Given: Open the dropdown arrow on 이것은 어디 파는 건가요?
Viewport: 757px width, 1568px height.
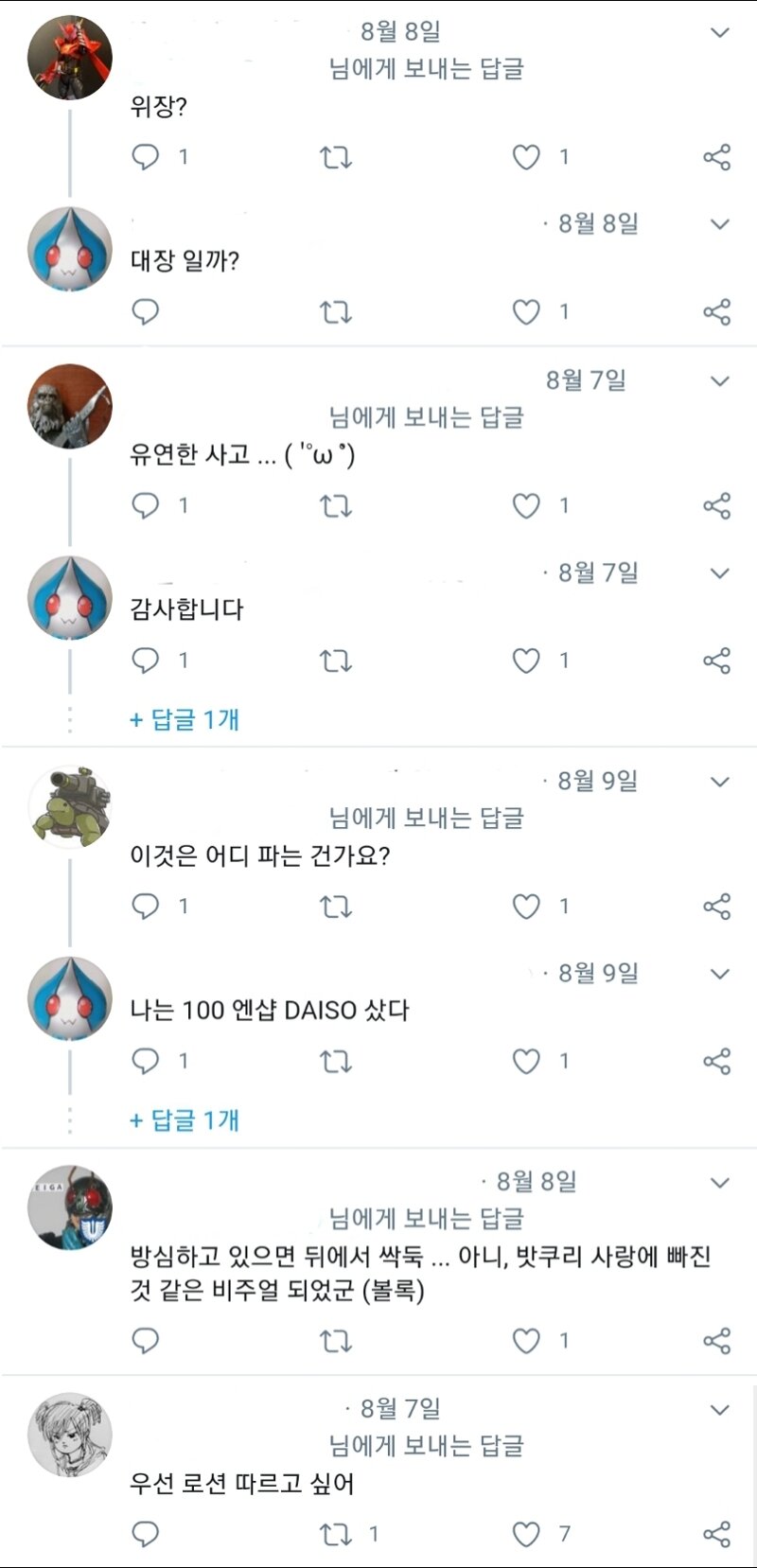Looking at the screenshot, I should pyautogui.click(x=720, y=782).
